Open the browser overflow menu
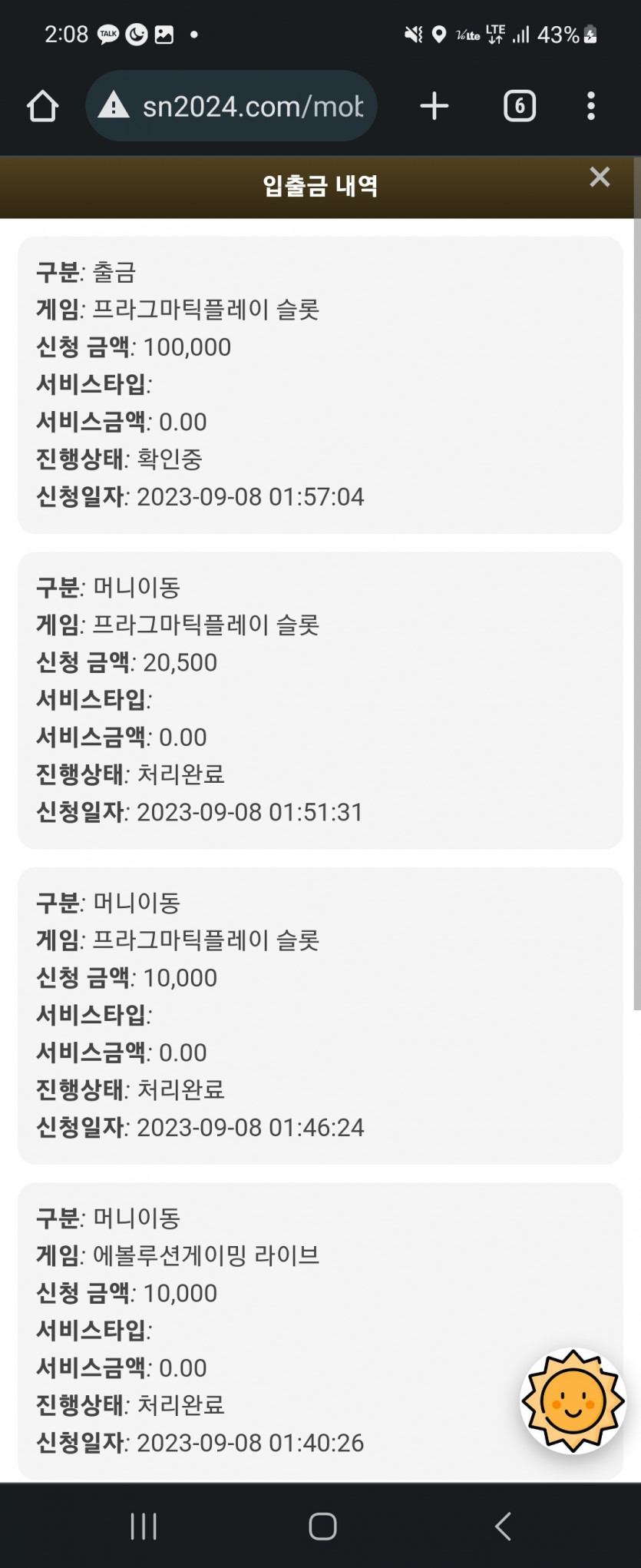 [591, 106]
